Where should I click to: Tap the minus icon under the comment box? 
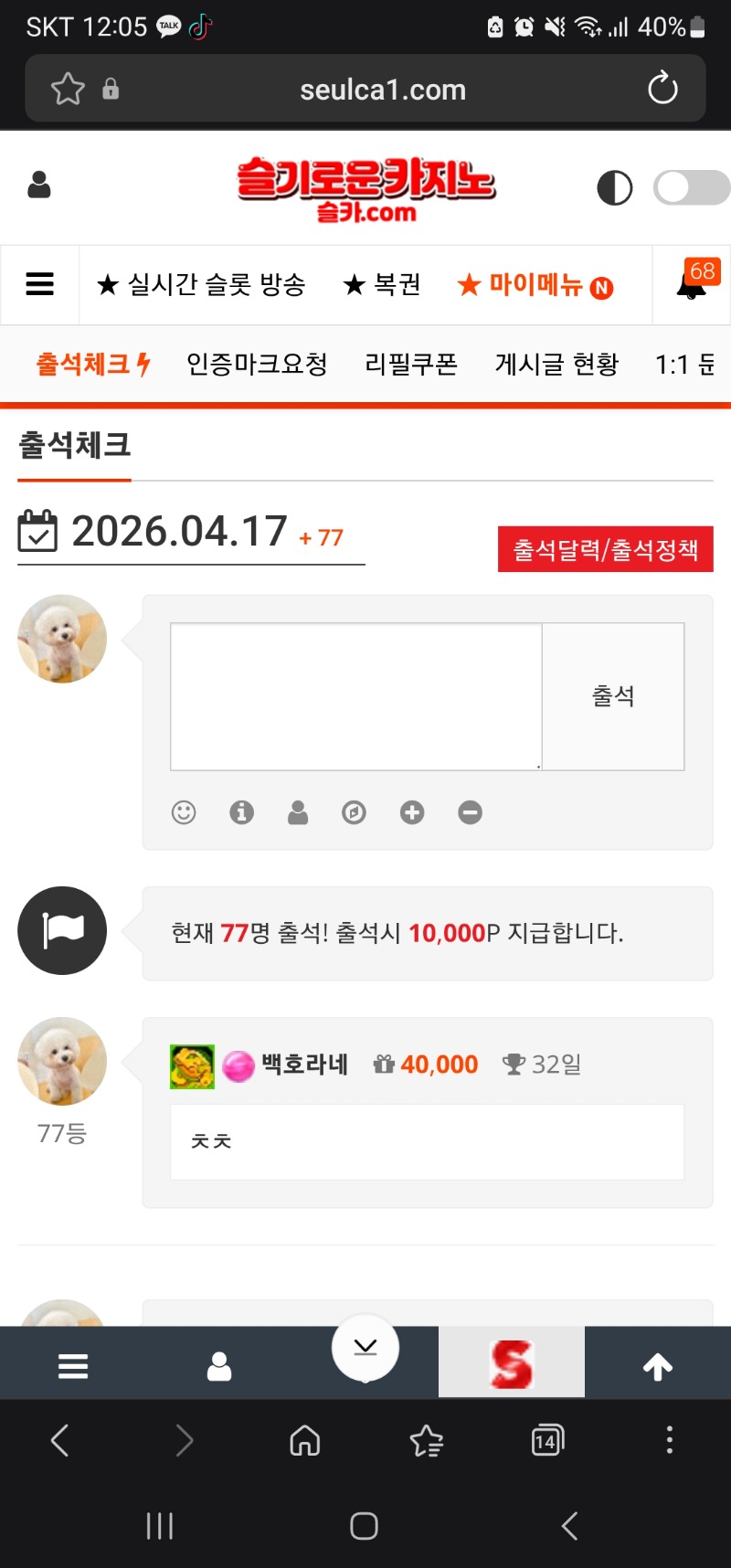470,812
